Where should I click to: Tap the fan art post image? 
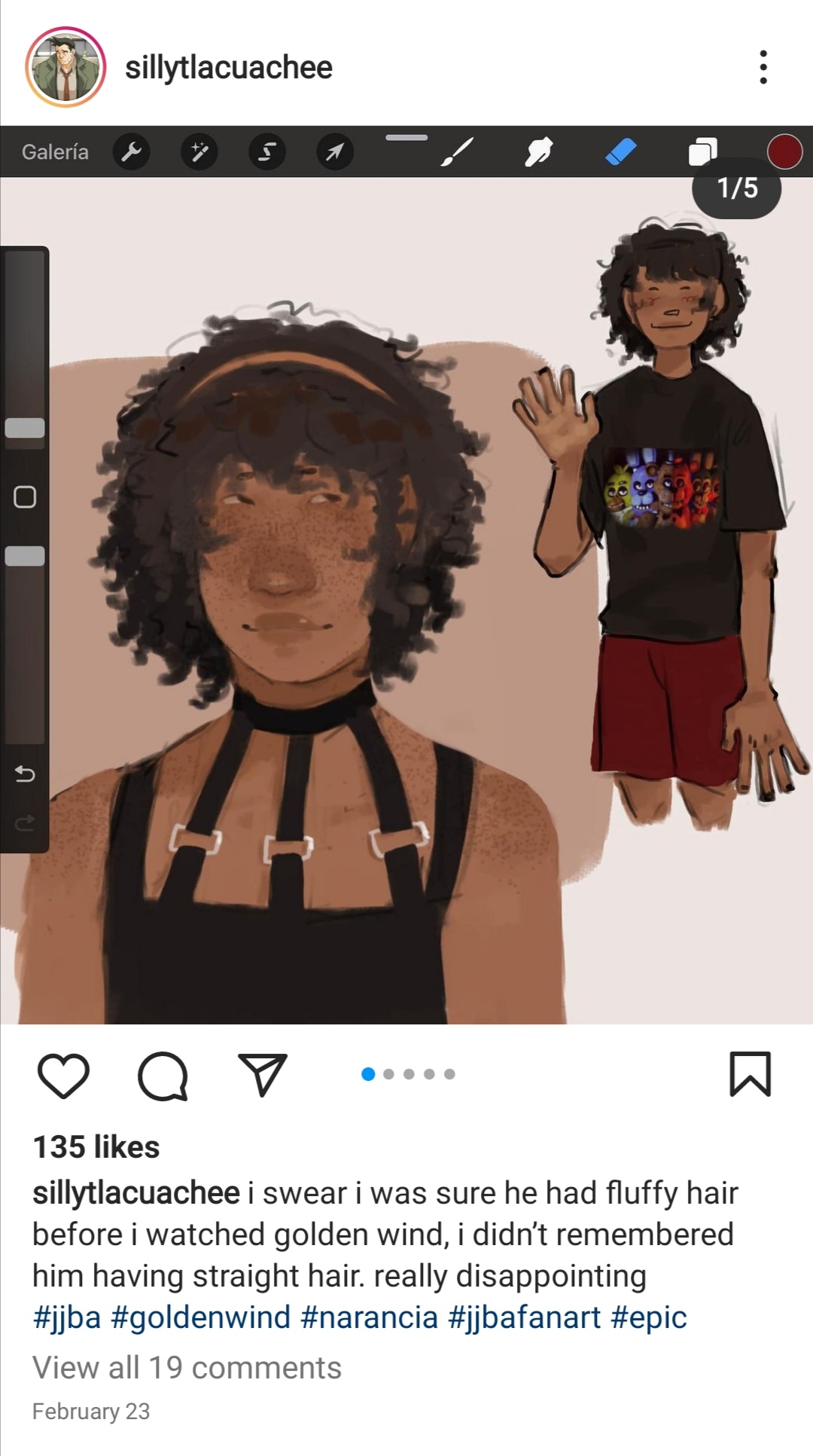coord(406,603)
